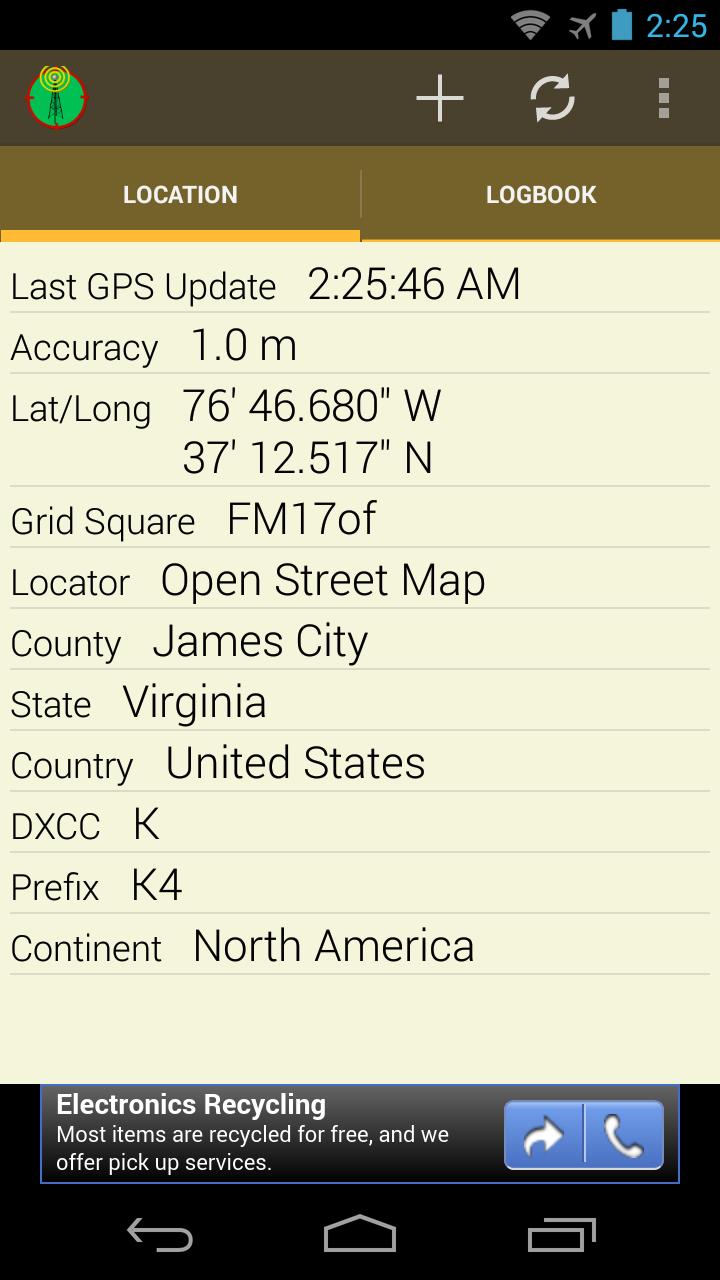This screenshot has width=720, height=1280.
Task: Open the overflow menu
Action: click(663, 98)
